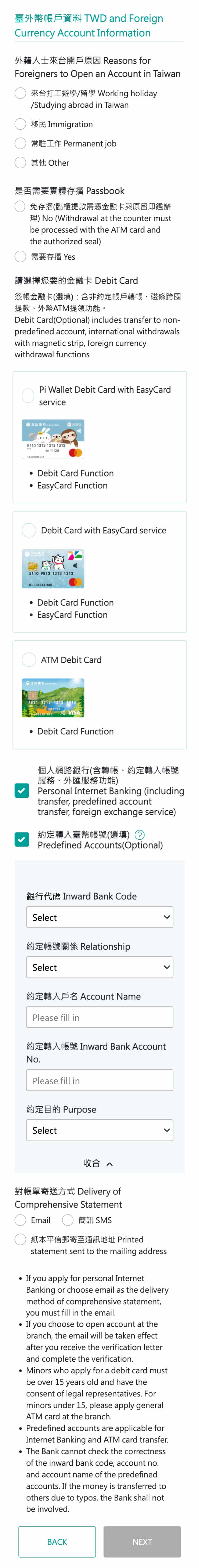Image resolution: width=199 pixels, height=1568 pixels.
Task: Focus the Inward Bank Account No. field
Action: [99, 1080]
